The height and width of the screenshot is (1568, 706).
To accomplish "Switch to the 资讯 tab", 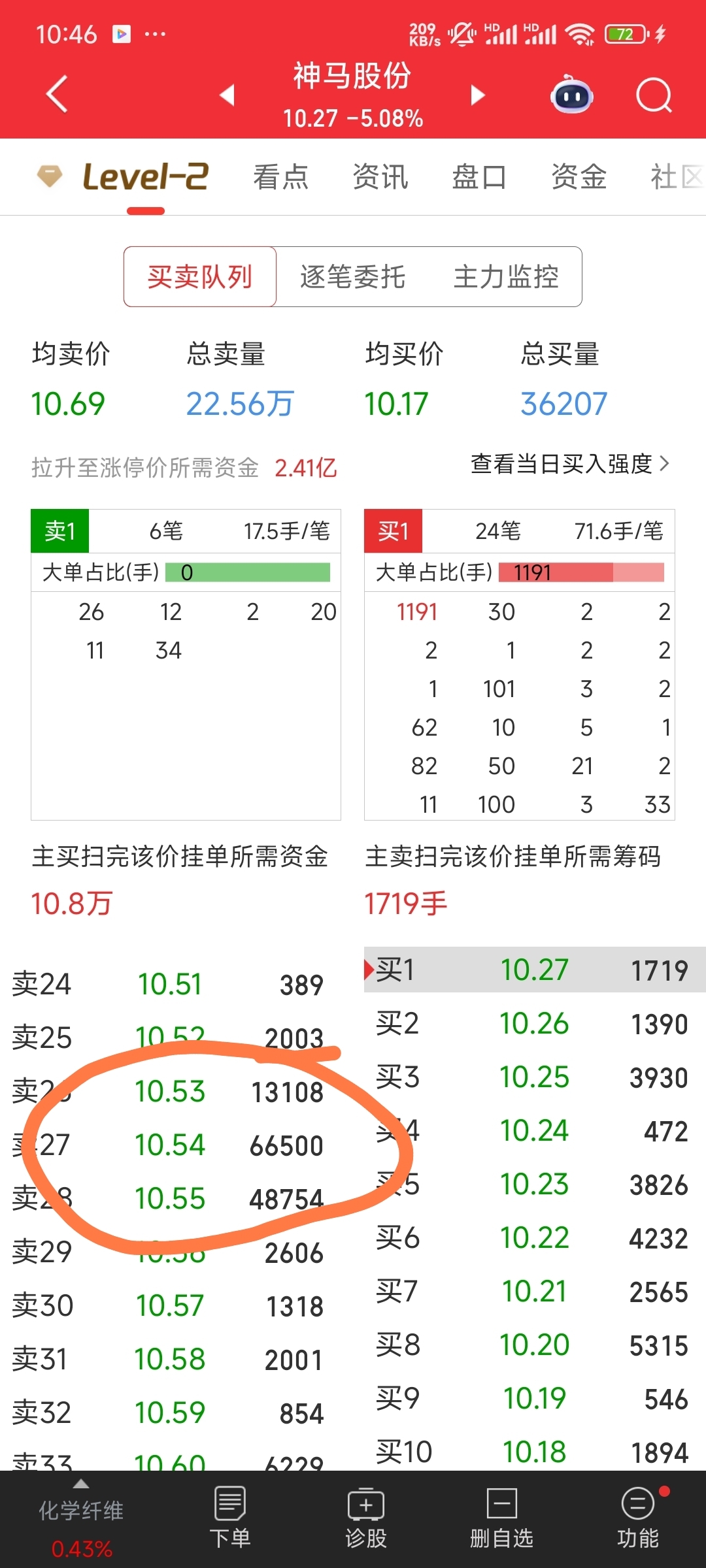I will click(x=380, y=177).
